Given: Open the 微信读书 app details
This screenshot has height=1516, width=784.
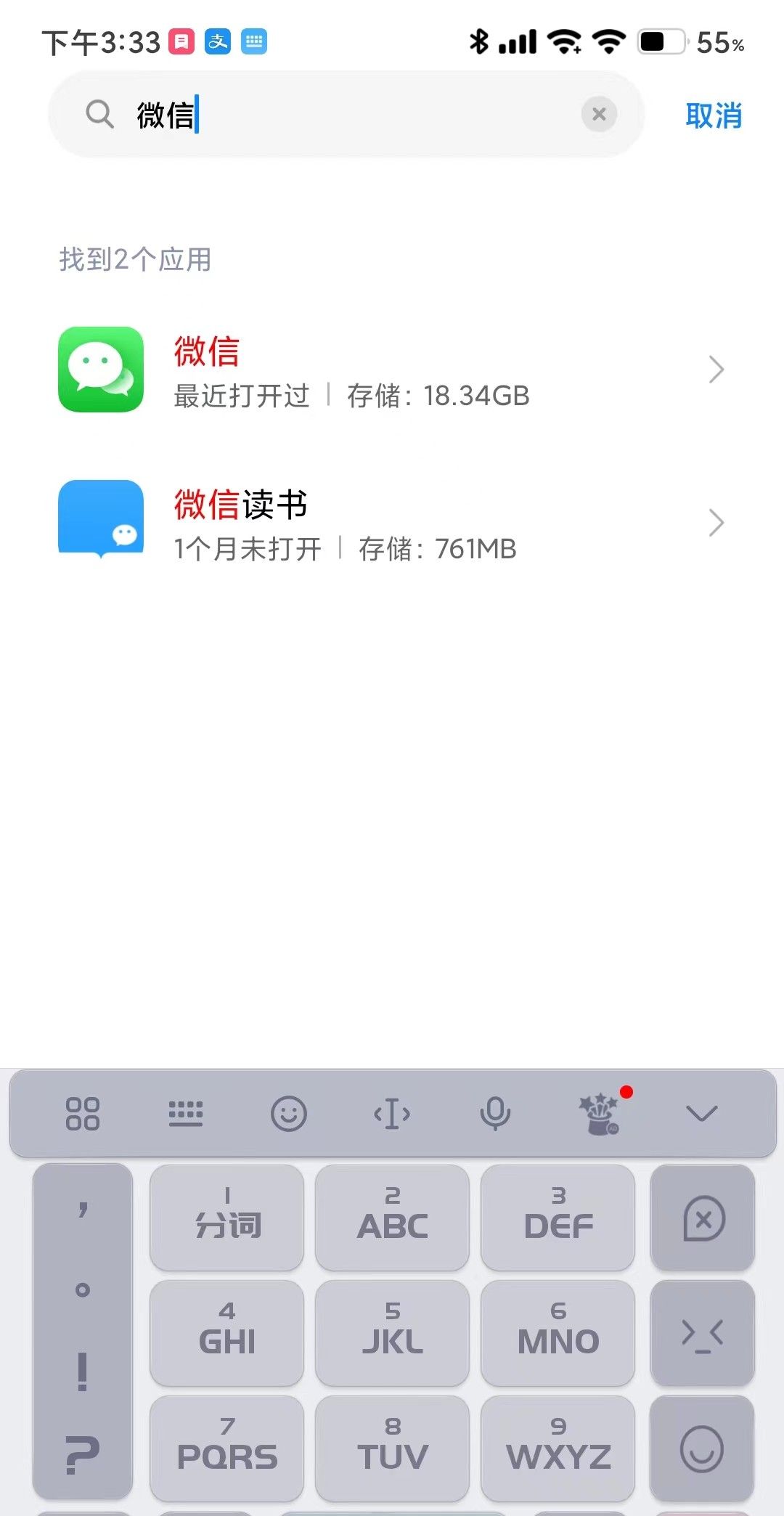Looking at the screenshot, I should 392,523.
